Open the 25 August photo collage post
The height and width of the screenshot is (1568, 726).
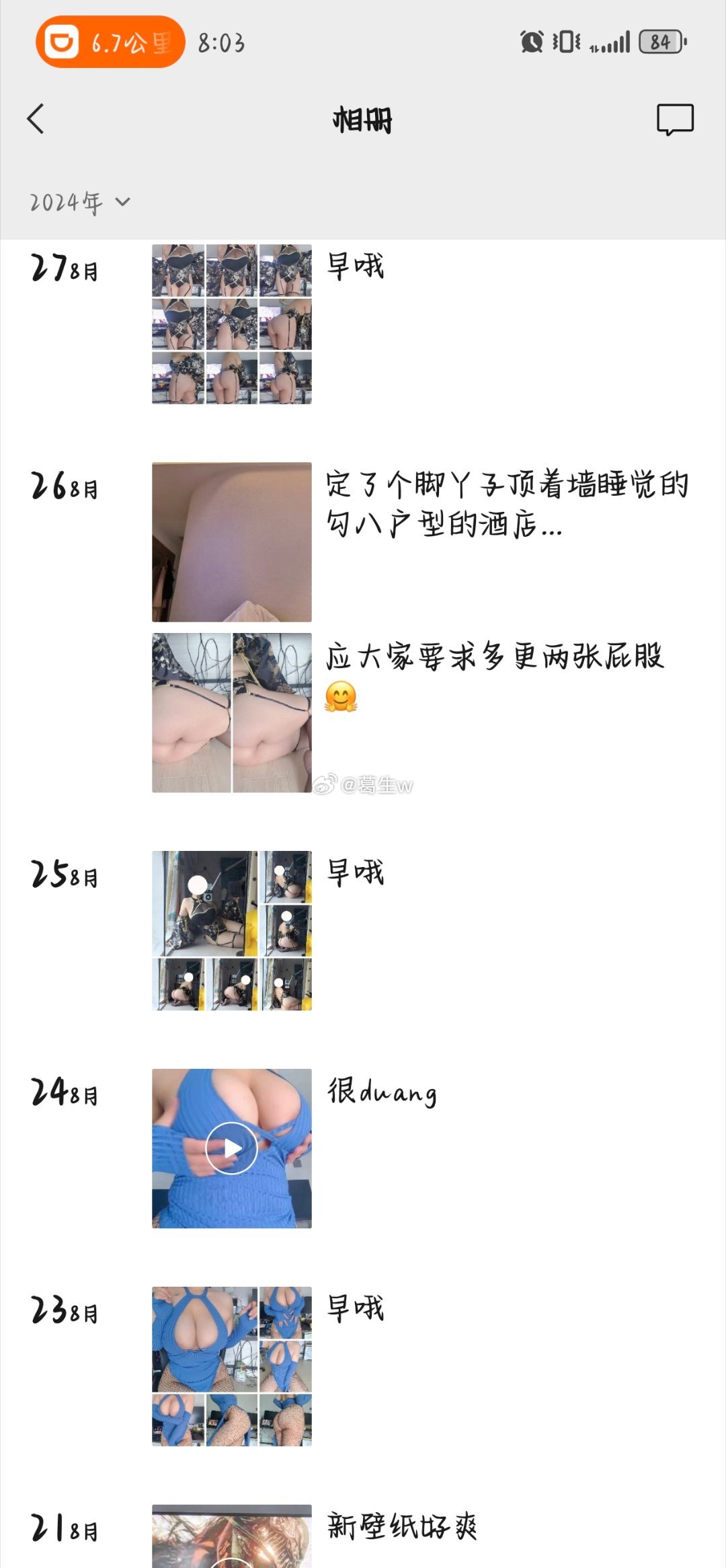232,931
